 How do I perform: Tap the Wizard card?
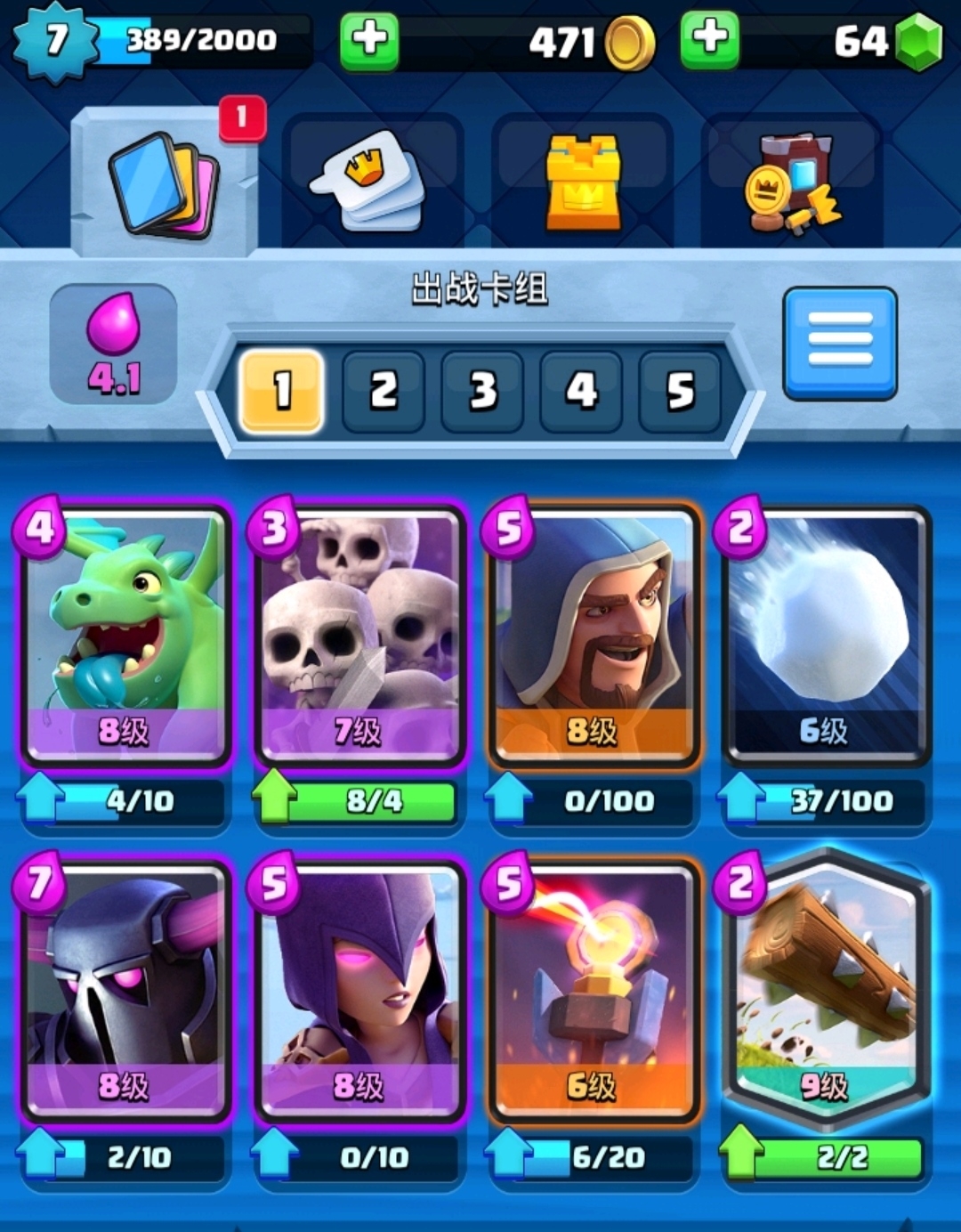(x=594, y=634)
